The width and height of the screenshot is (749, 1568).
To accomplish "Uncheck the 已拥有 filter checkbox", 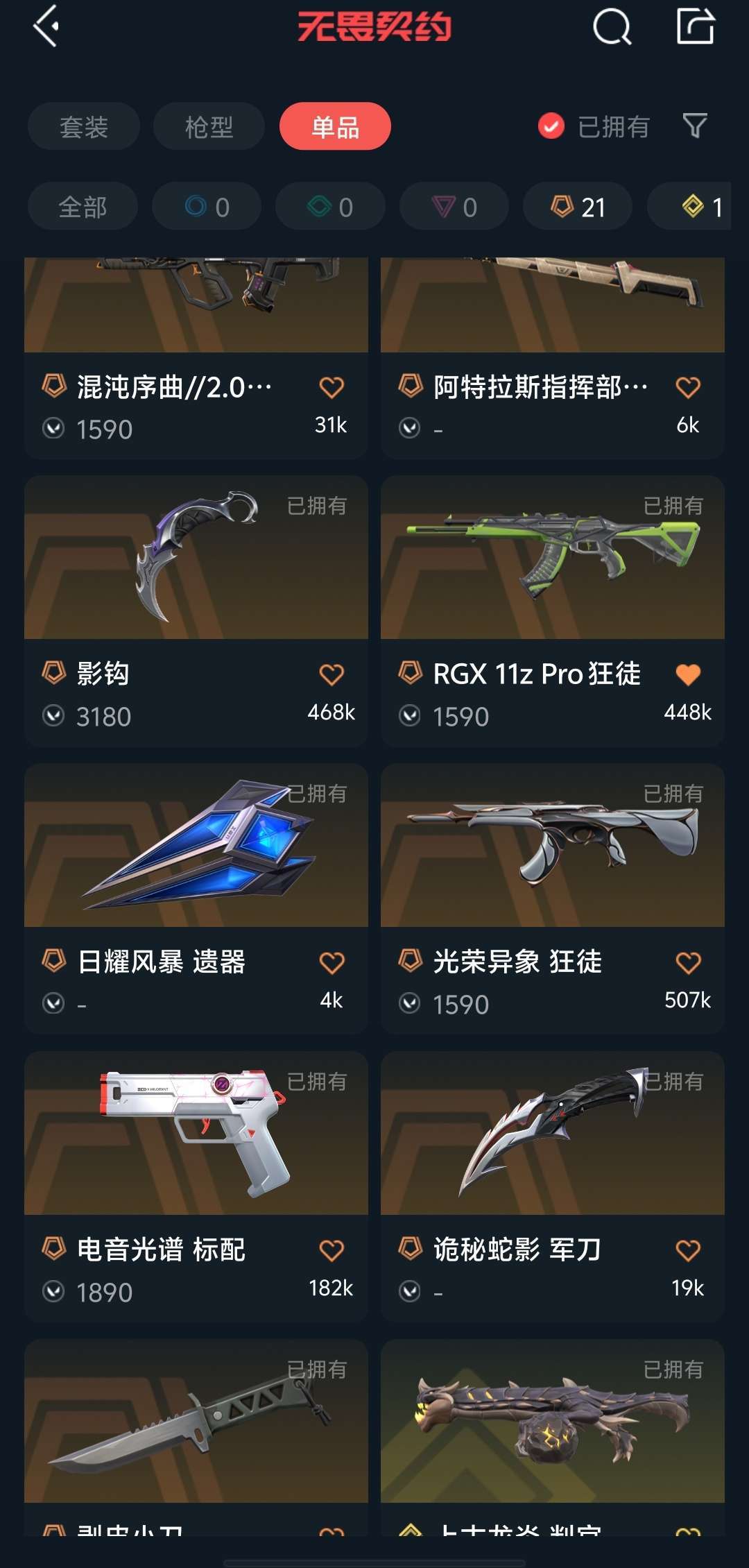I will coord(551,126).
